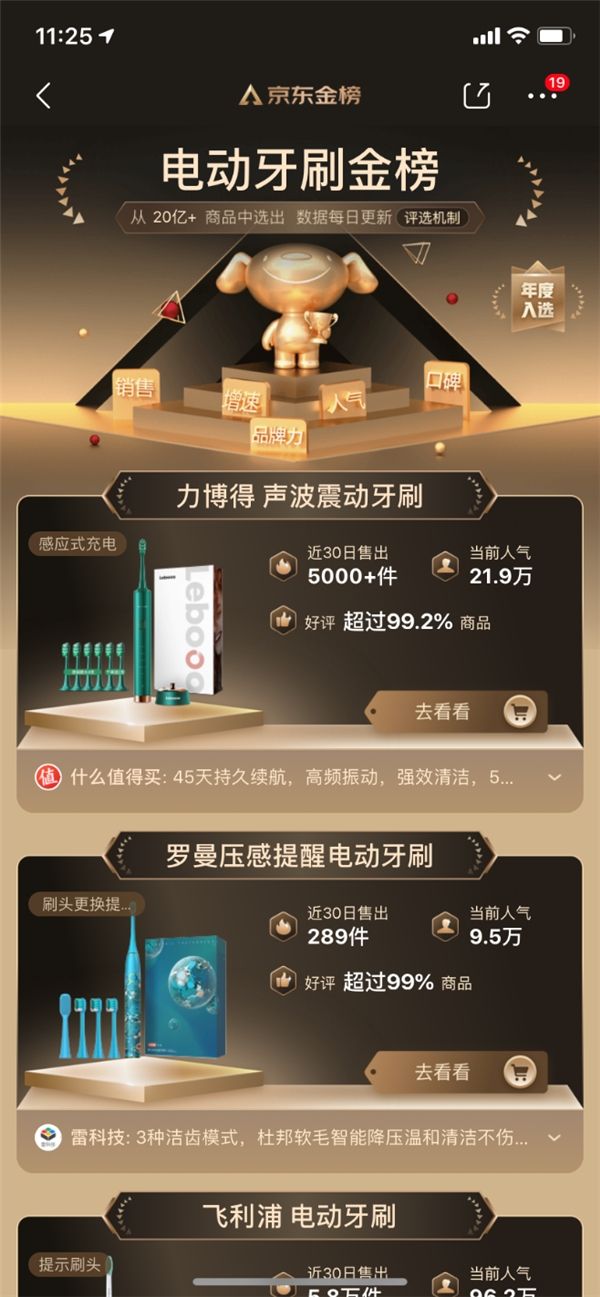Viewport: 600px width, 1297px height.
Task: Go back using the top-left arrow
Action: [x=43, y=96]
